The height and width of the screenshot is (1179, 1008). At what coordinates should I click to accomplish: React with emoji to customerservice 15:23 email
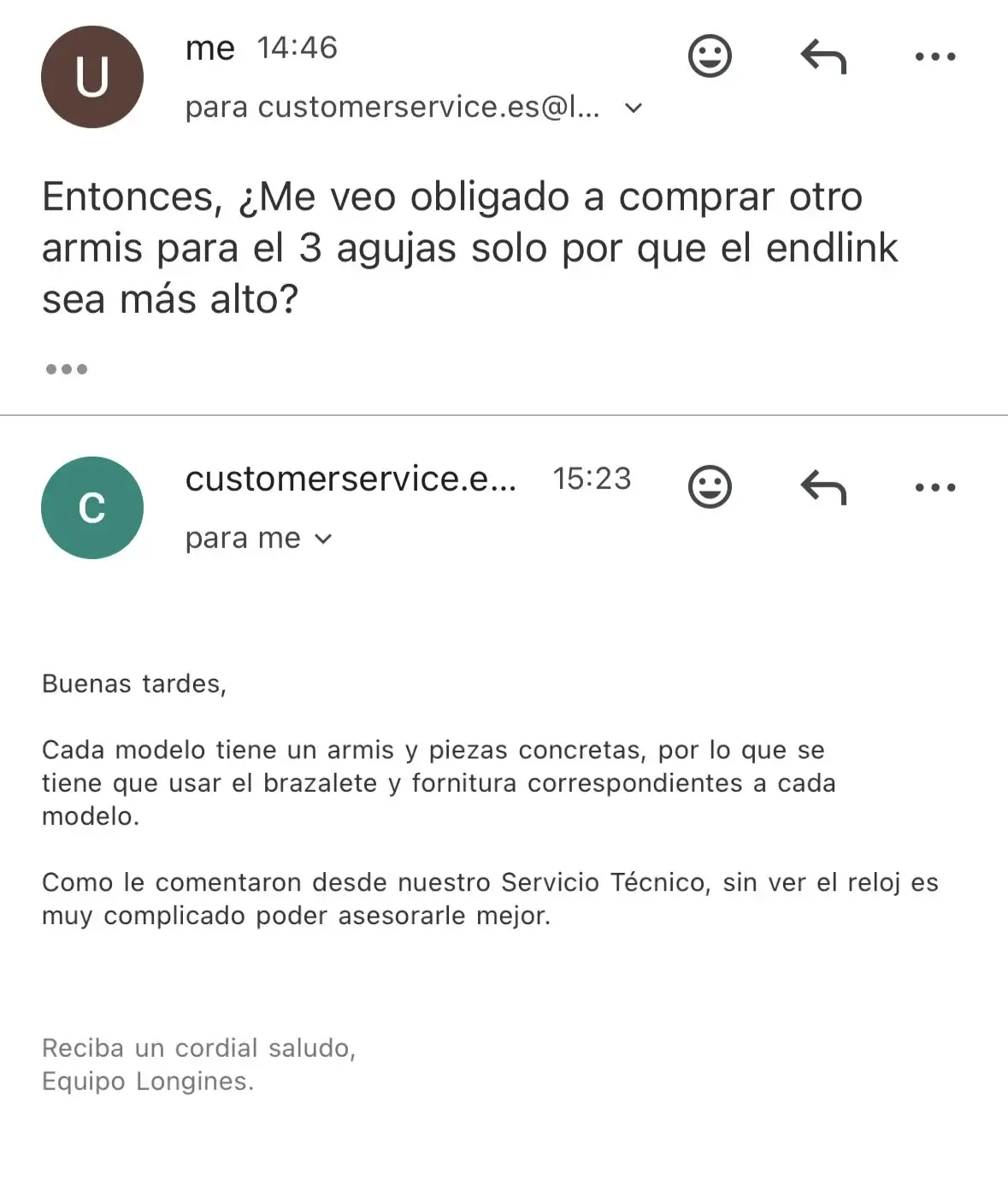(710, 487)
